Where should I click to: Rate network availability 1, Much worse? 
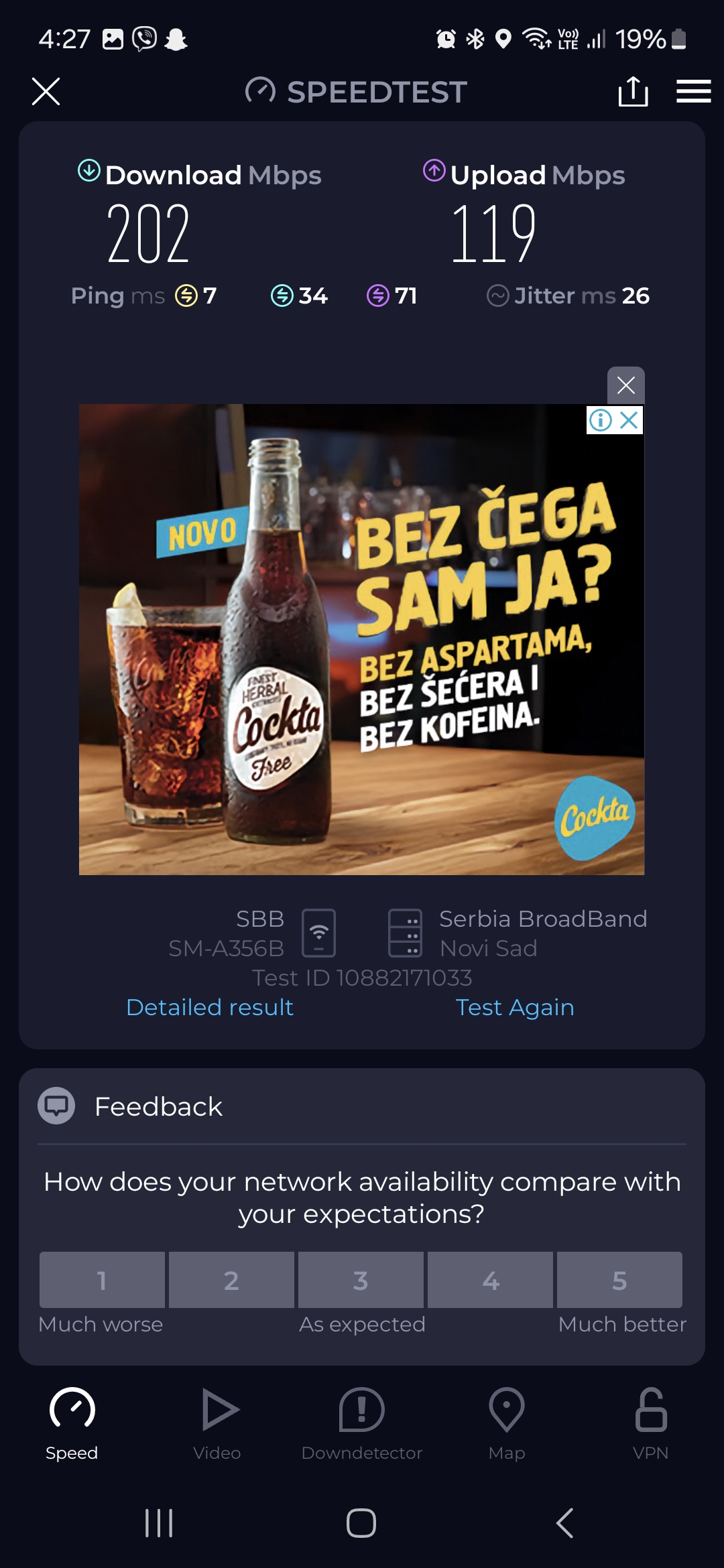102,1280
